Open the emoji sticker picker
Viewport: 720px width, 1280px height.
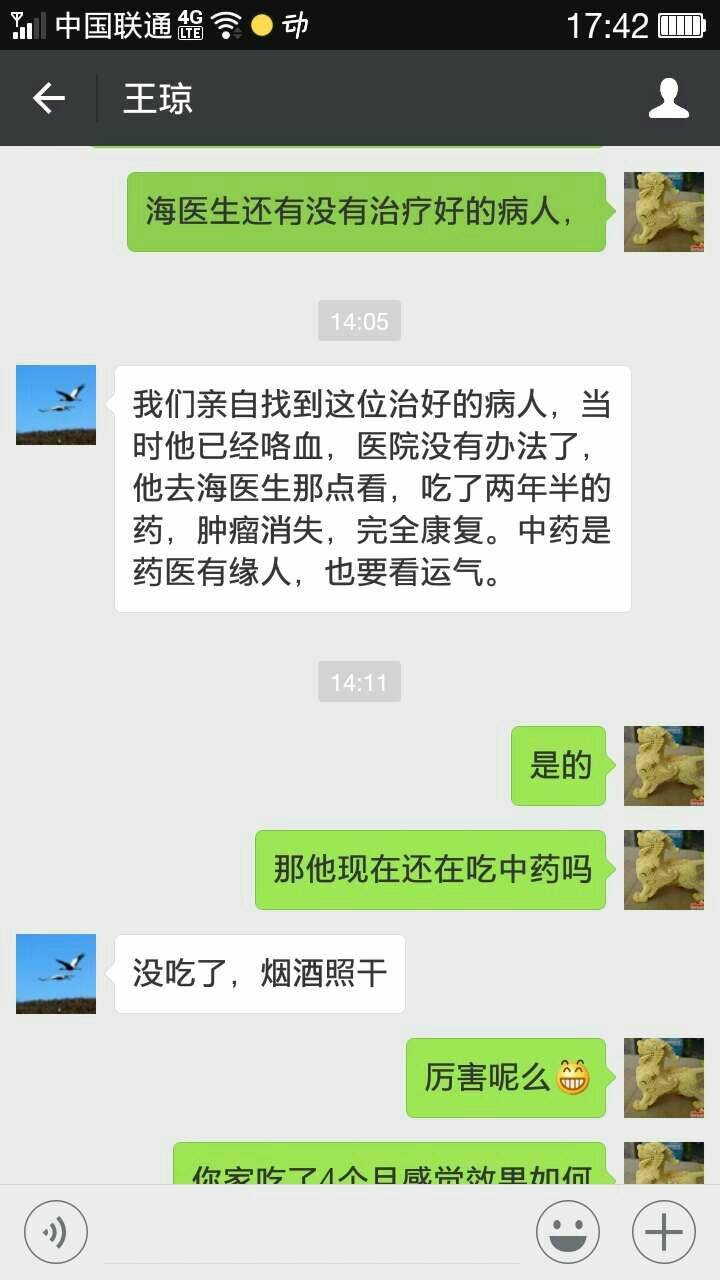point(567,1231)
